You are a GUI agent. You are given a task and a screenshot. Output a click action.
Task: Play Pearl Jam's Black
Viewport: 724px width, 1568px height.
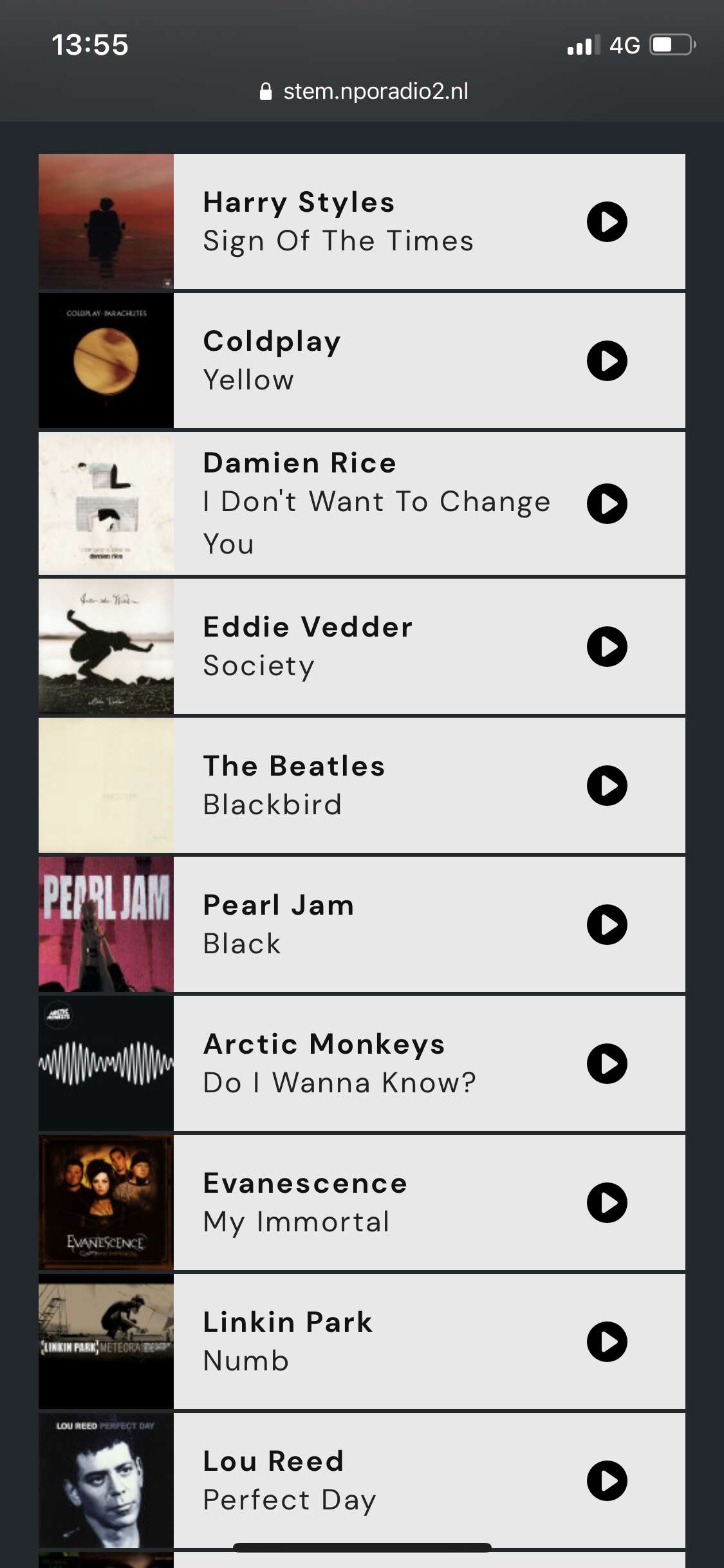607,924
